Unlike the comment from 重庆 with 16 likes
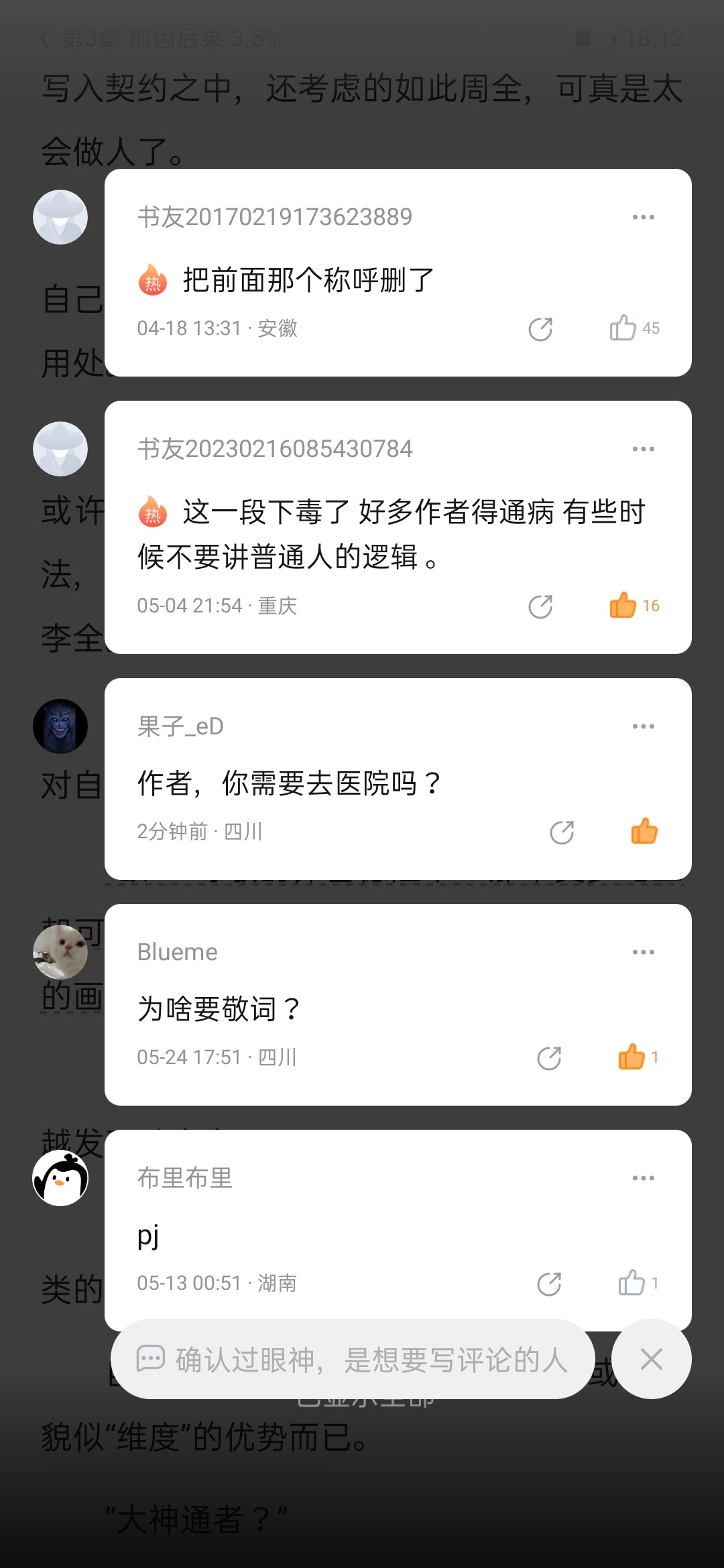Screen dimensions: 724x1568 [623, 606]
